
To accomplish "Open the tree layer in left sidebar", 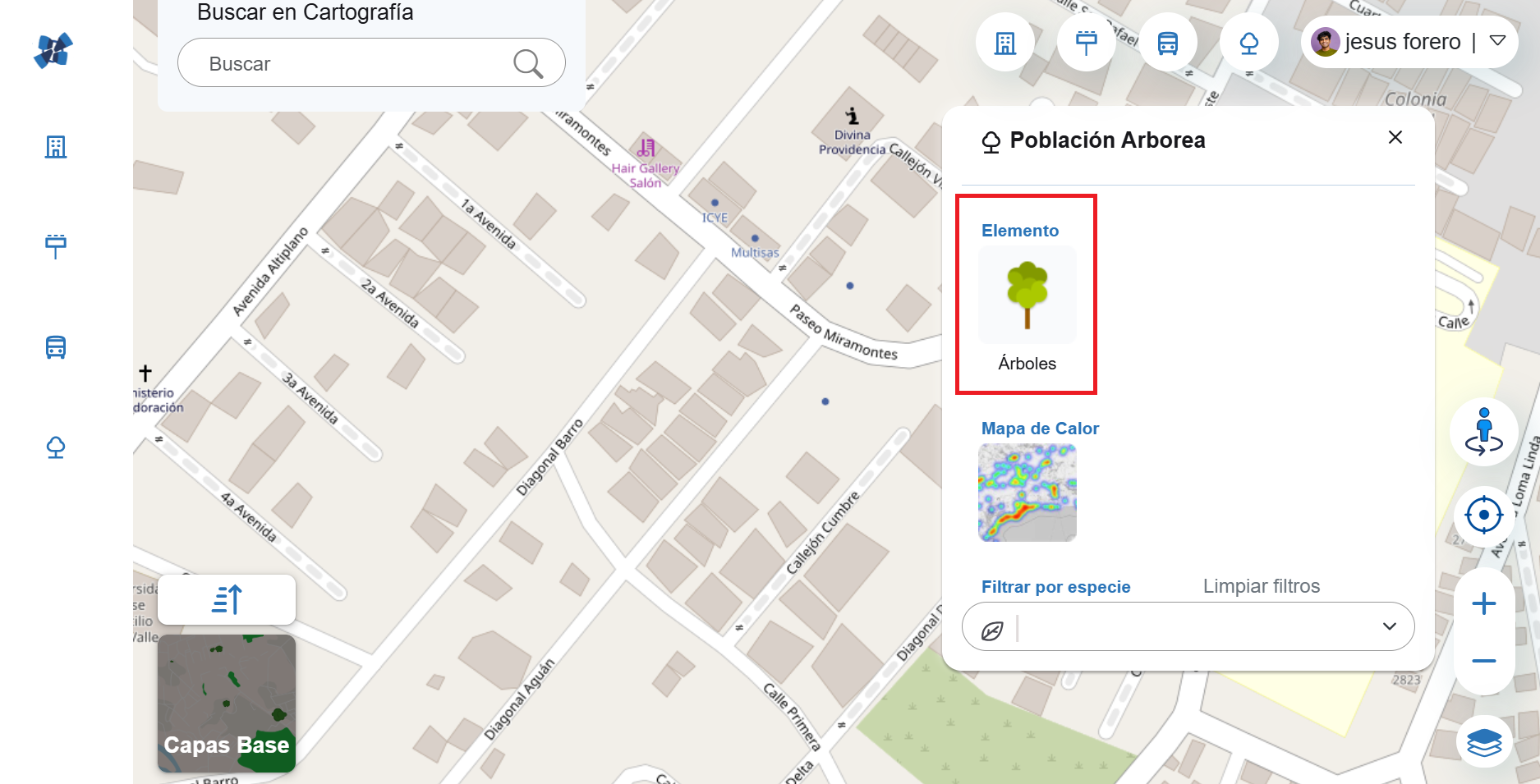I will coord(56,447).
